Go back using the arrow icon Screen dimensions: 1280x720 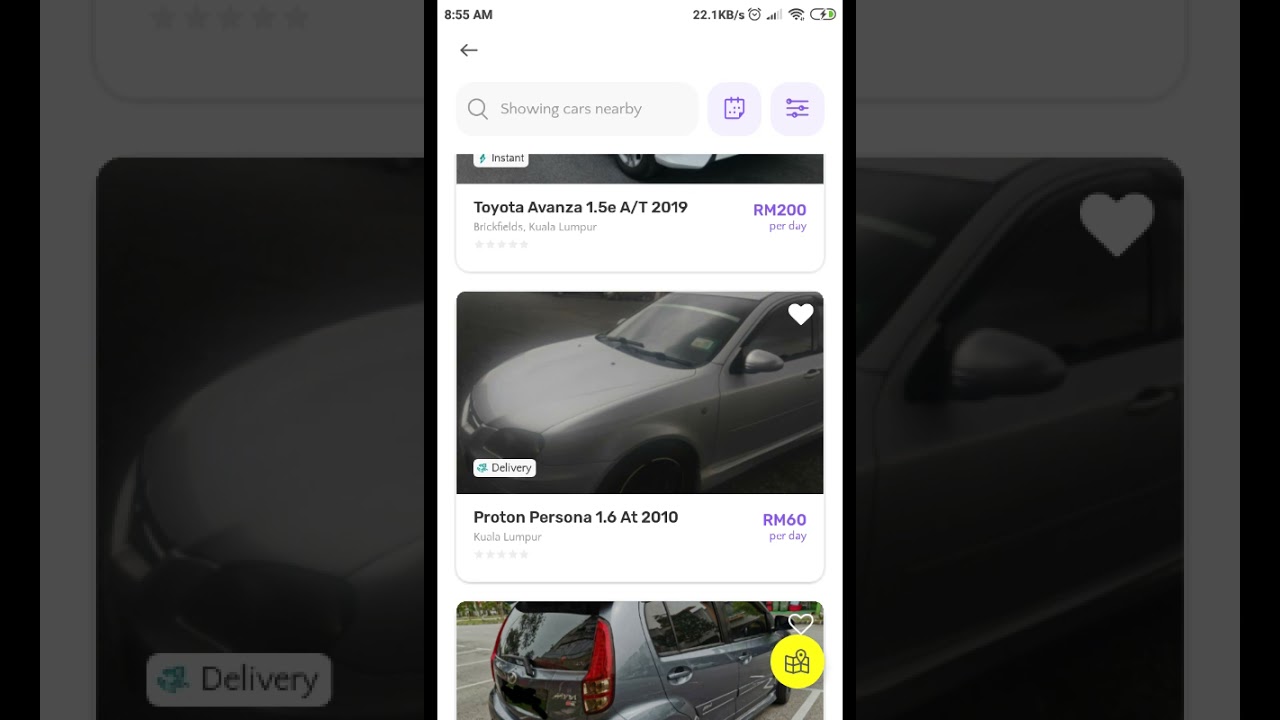(x=468, y=50)
